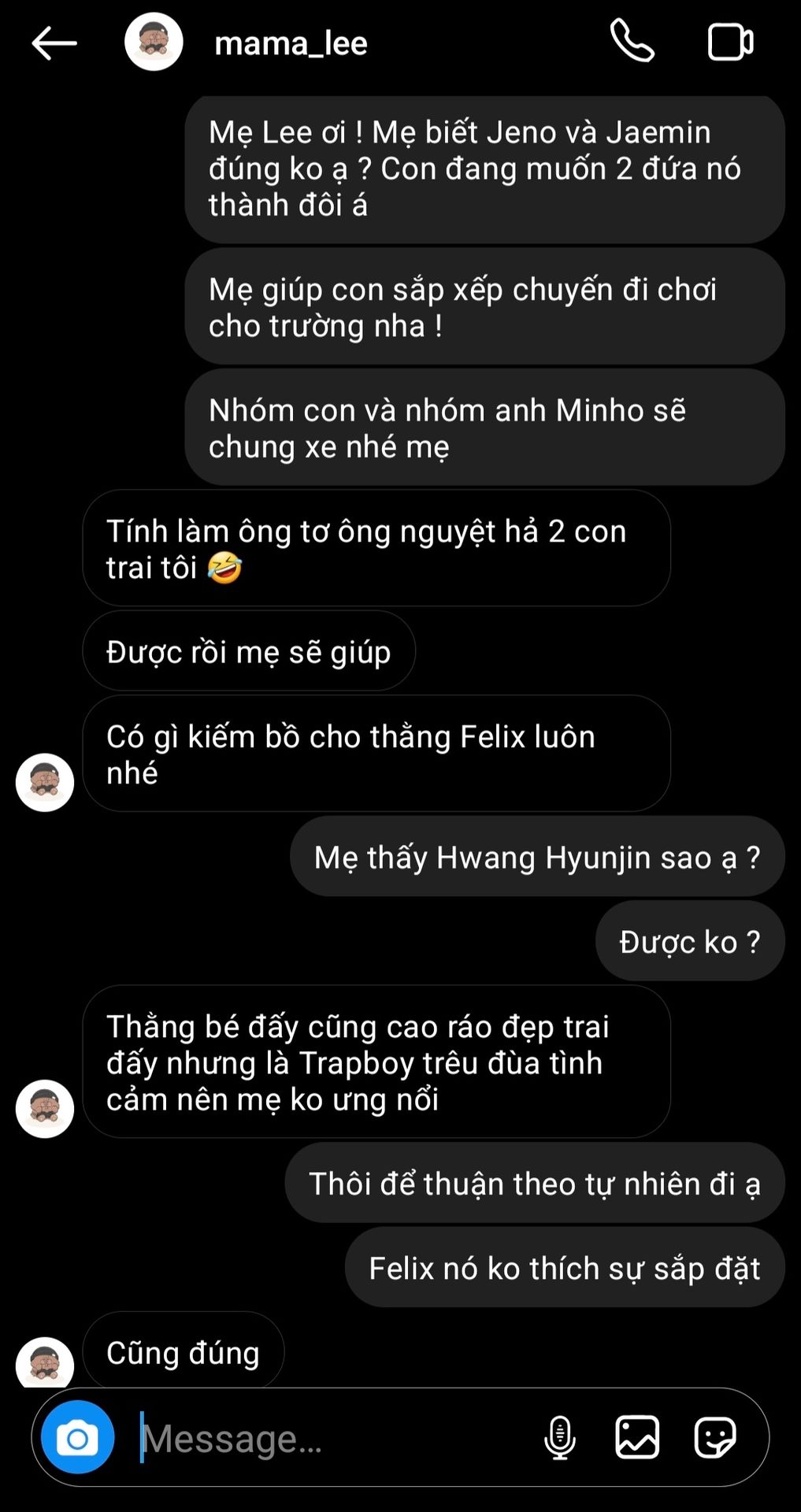Open the camera from the message bar
801x1512 pixels.
tap(77, 1438)
